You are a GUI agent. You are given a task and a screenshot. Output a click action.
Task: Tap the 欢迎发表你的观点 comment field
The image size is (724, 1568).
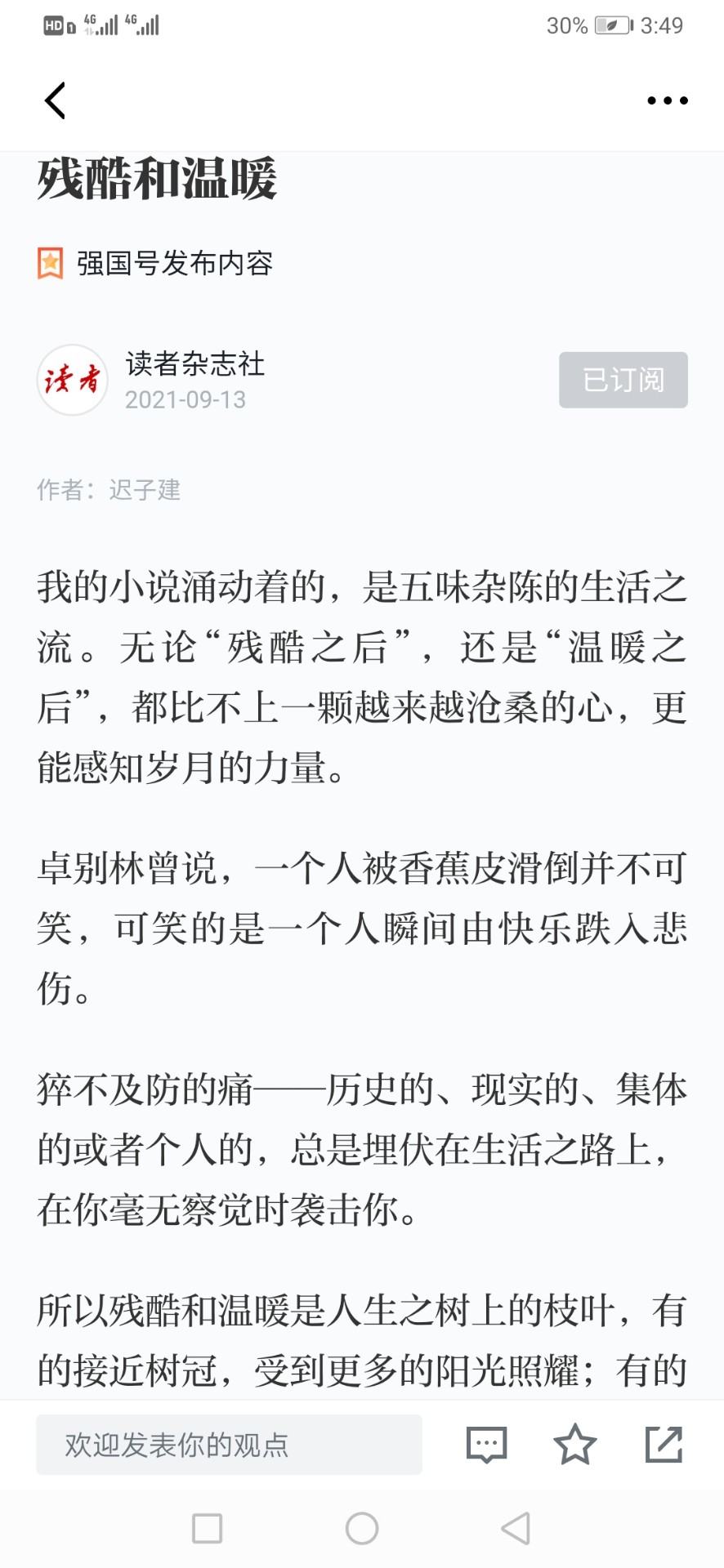229,1445
